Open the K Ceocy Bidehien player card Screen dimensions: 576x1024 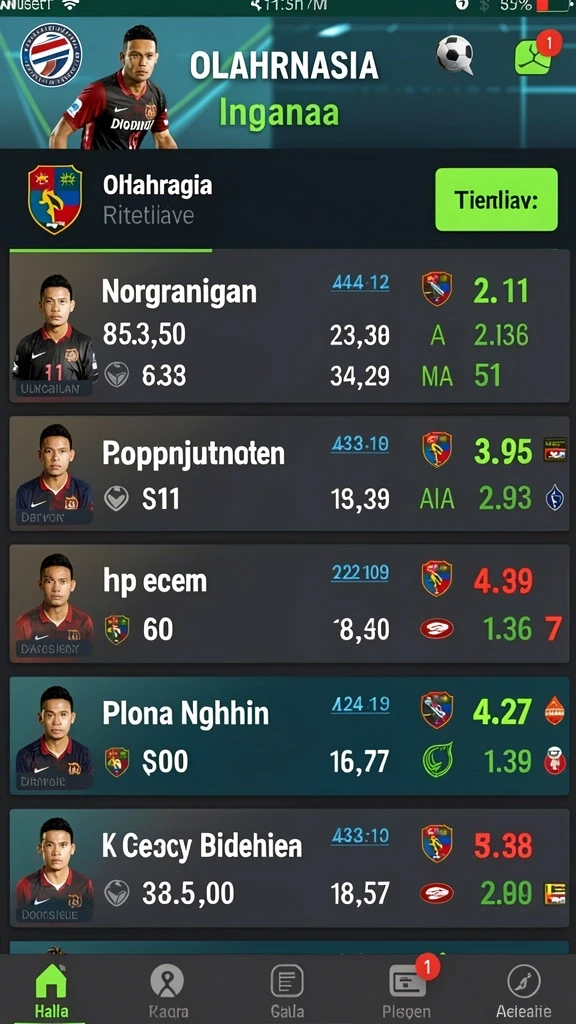289,869
